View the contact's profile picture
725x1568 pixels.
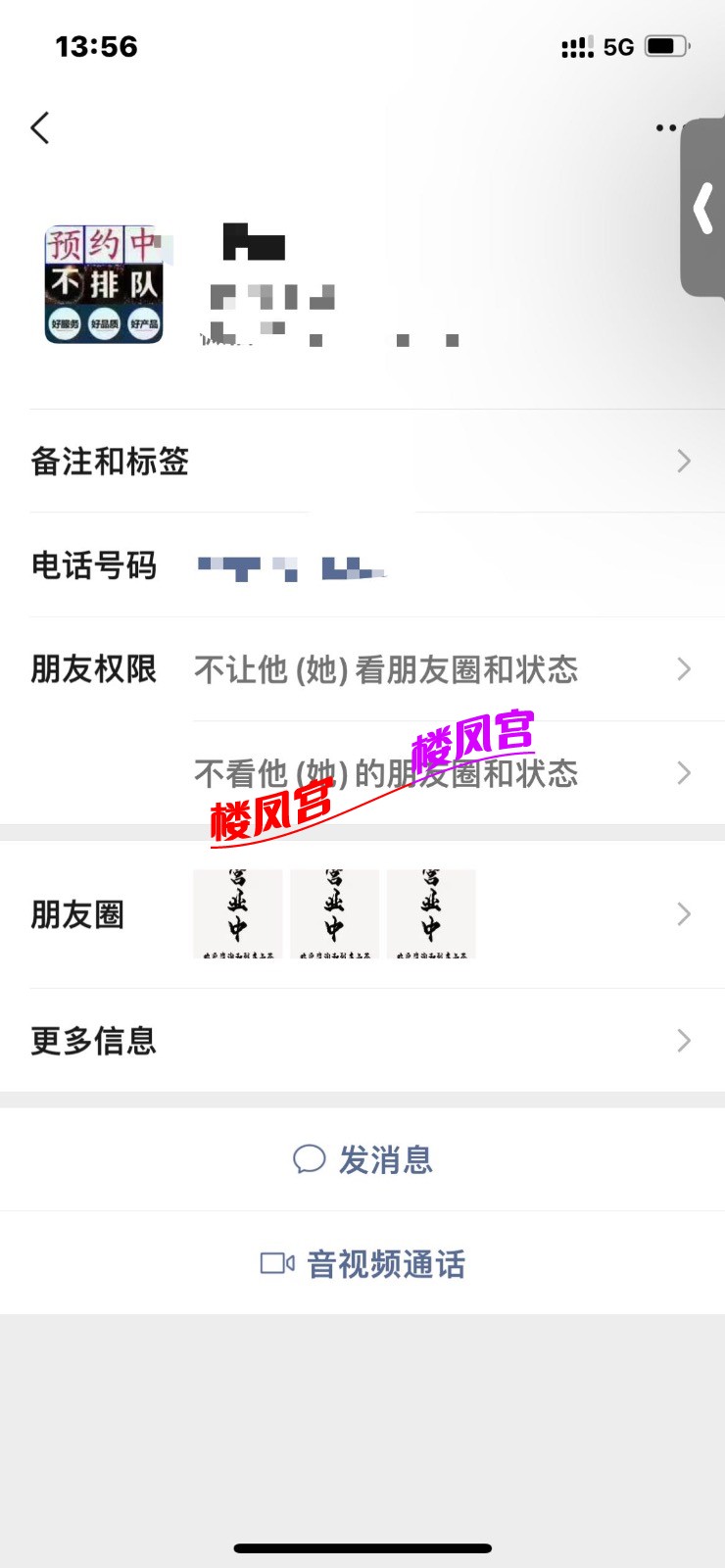tap(104, 284)
